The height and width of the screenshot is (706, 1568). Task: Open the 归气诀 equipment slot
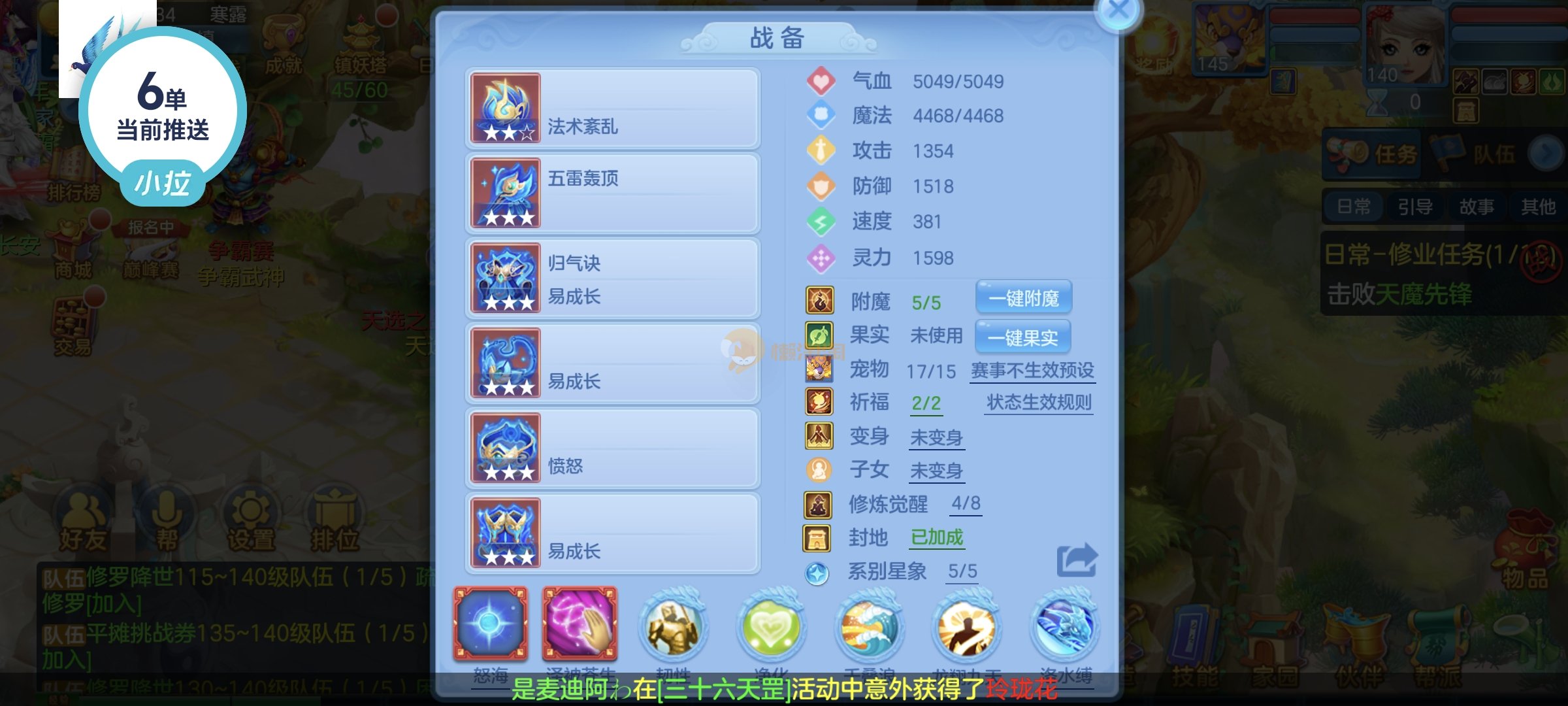(x=613, y=278)
